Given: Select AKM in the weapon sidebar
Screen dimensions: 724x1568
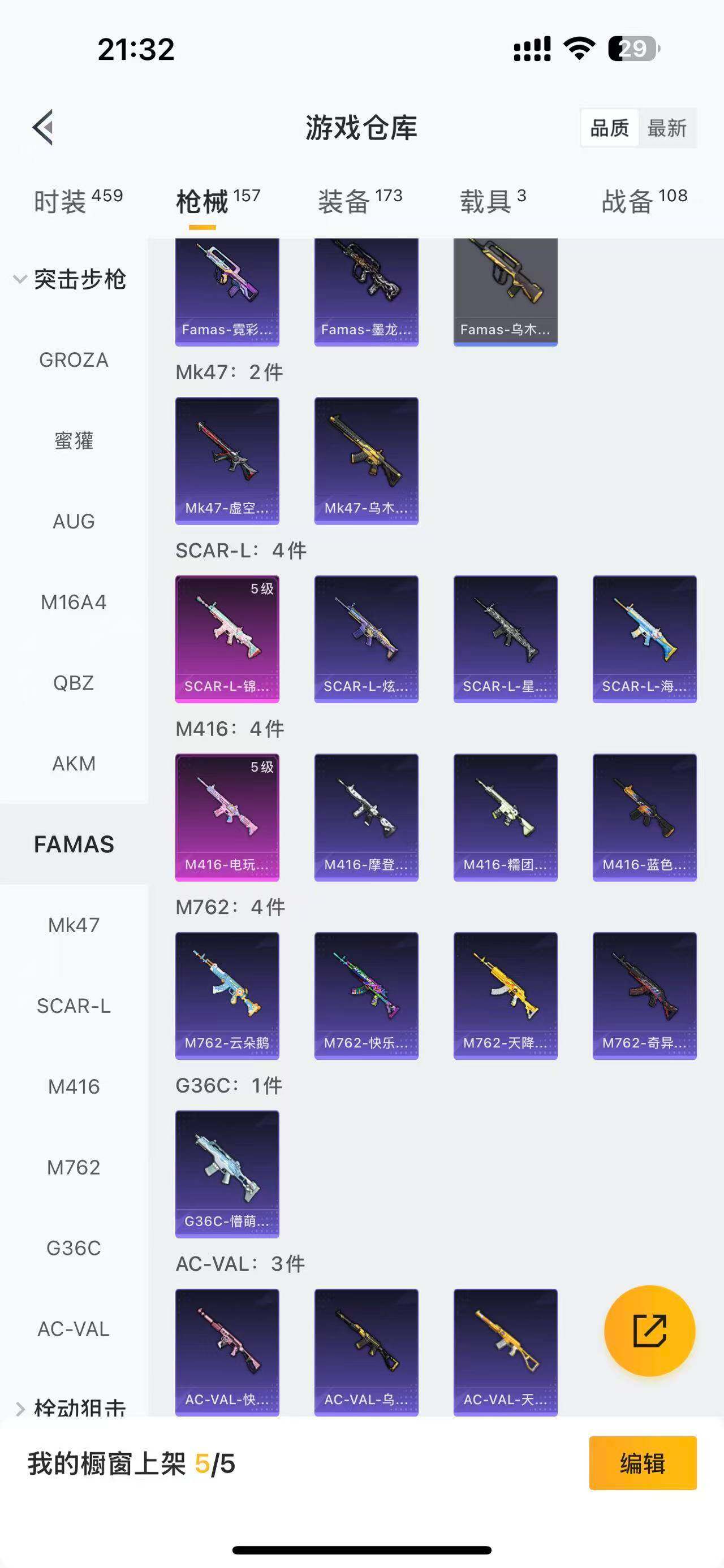Looking at the screenshot, I should tap(74, 763).
